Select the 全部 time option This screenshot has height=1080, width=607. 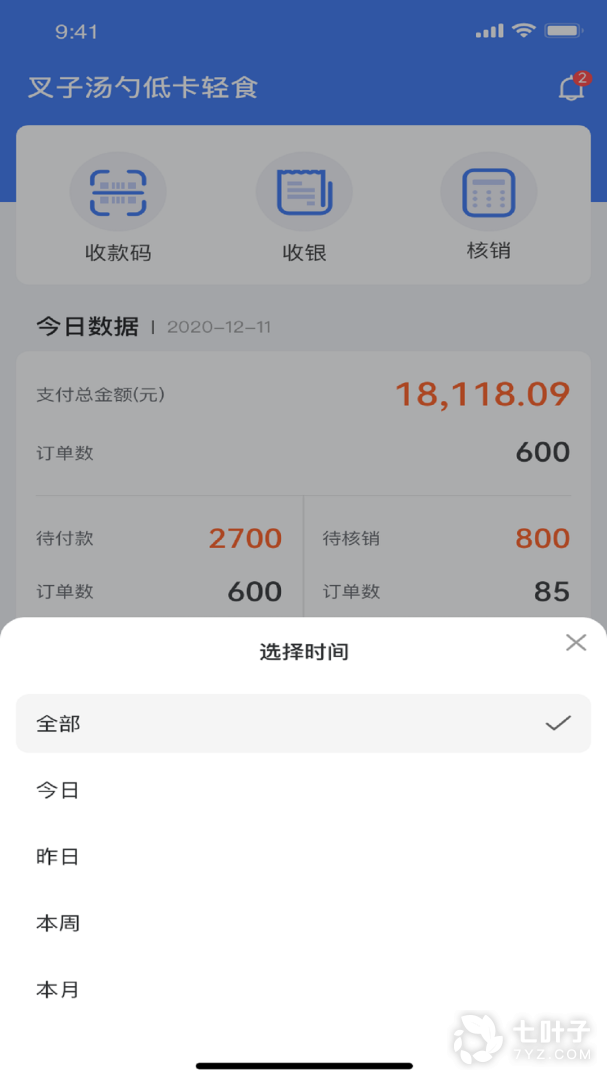pos(303,723)
